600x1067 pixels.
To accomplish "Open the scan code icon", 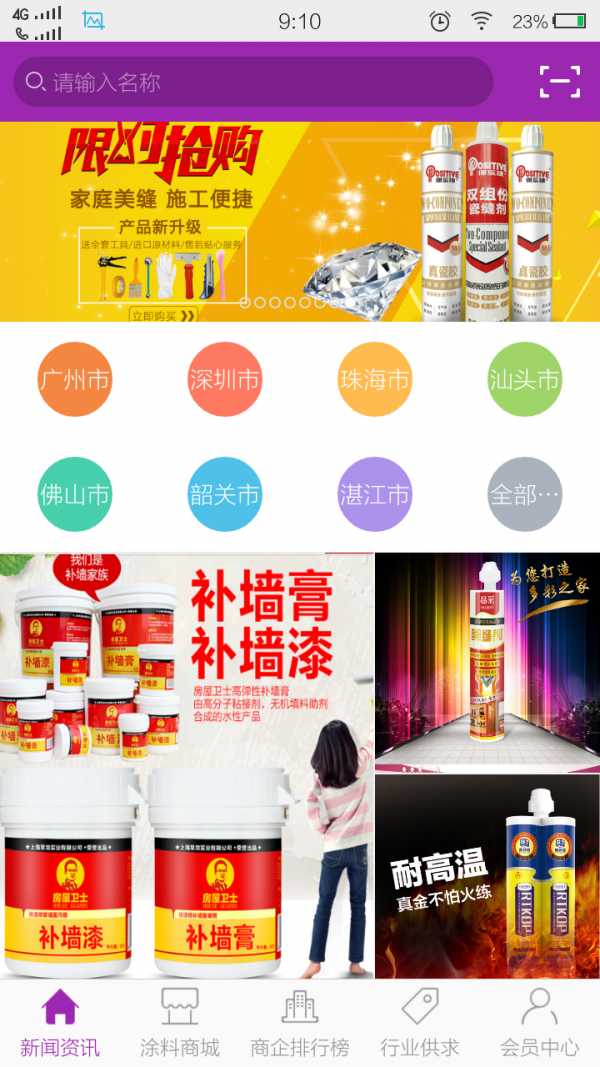I will (559, 82).
